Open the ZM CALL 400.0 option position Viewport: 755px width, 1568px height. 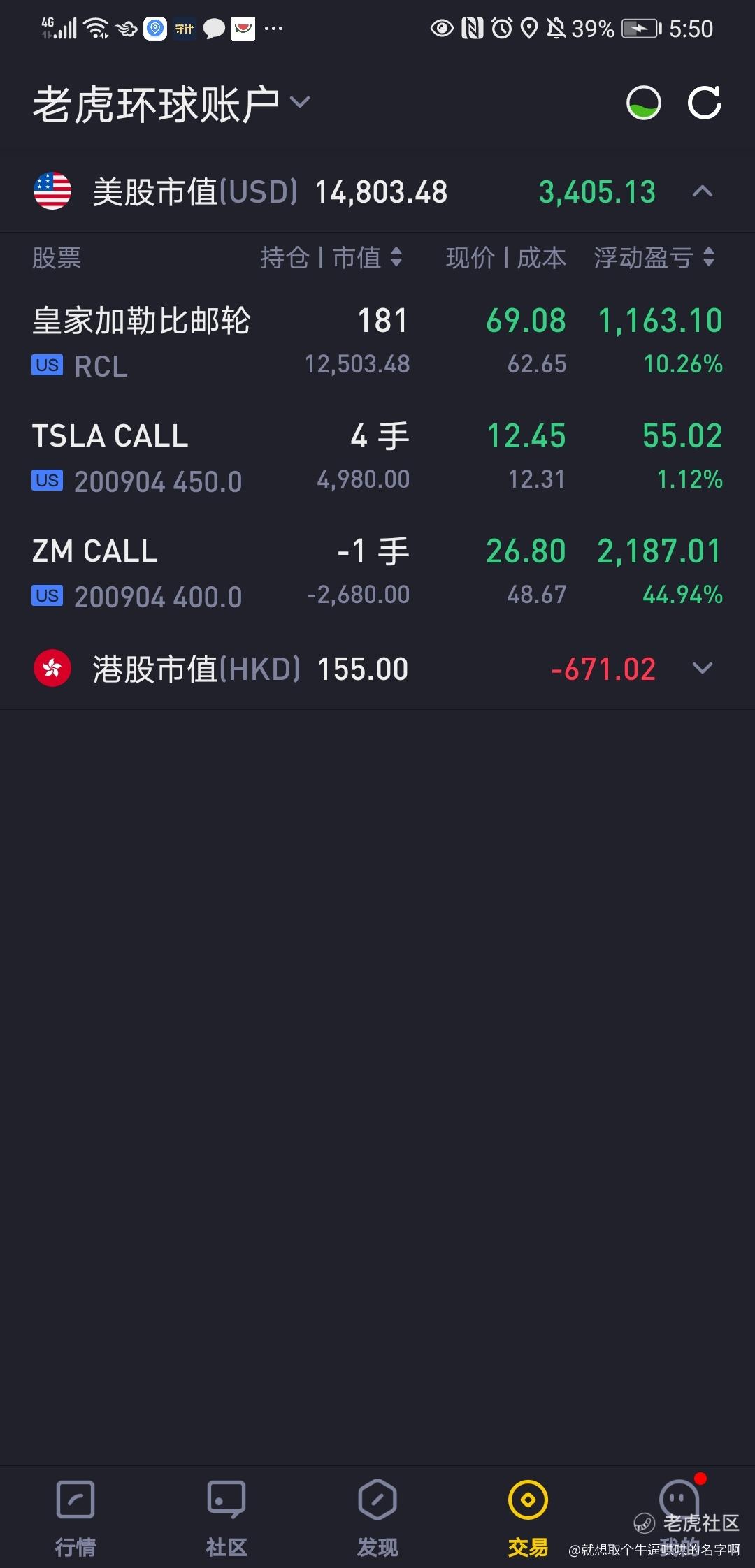(377, 572)
